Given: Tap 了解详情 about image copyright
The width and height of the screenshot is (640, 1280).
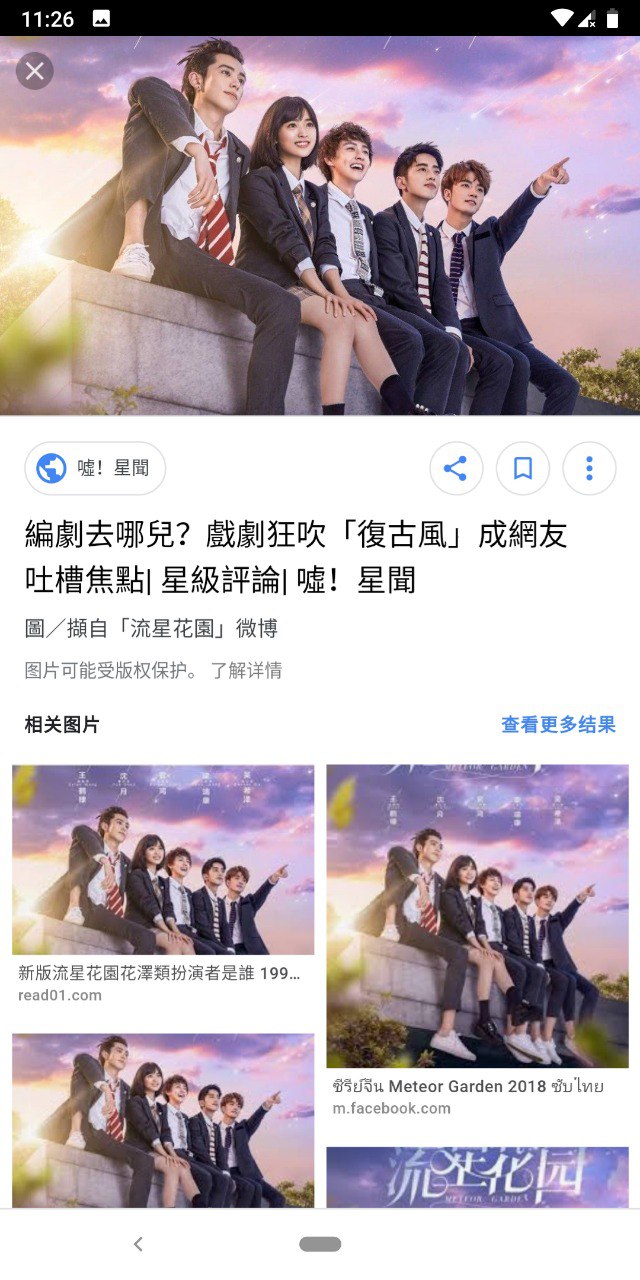Looking at the screenshot, I should [246, 670].
